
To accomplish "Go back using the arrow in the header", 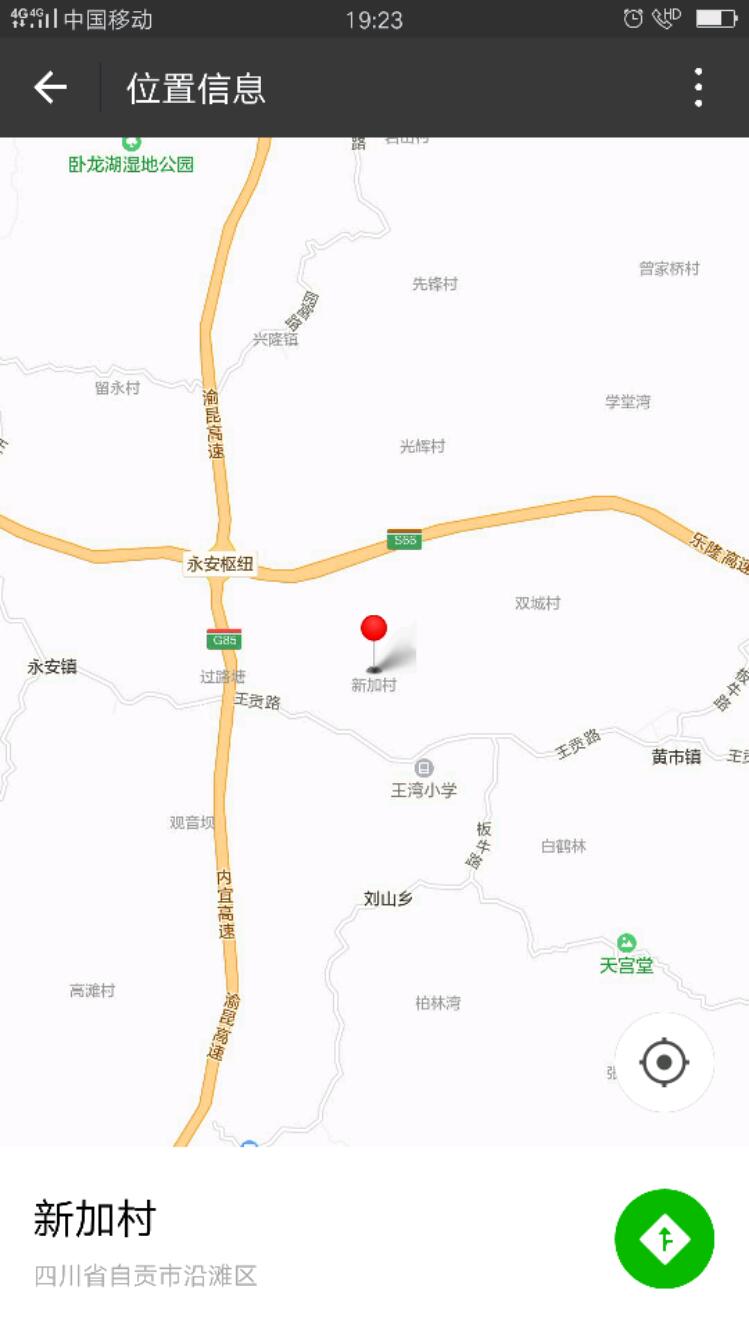I will 50,88.
